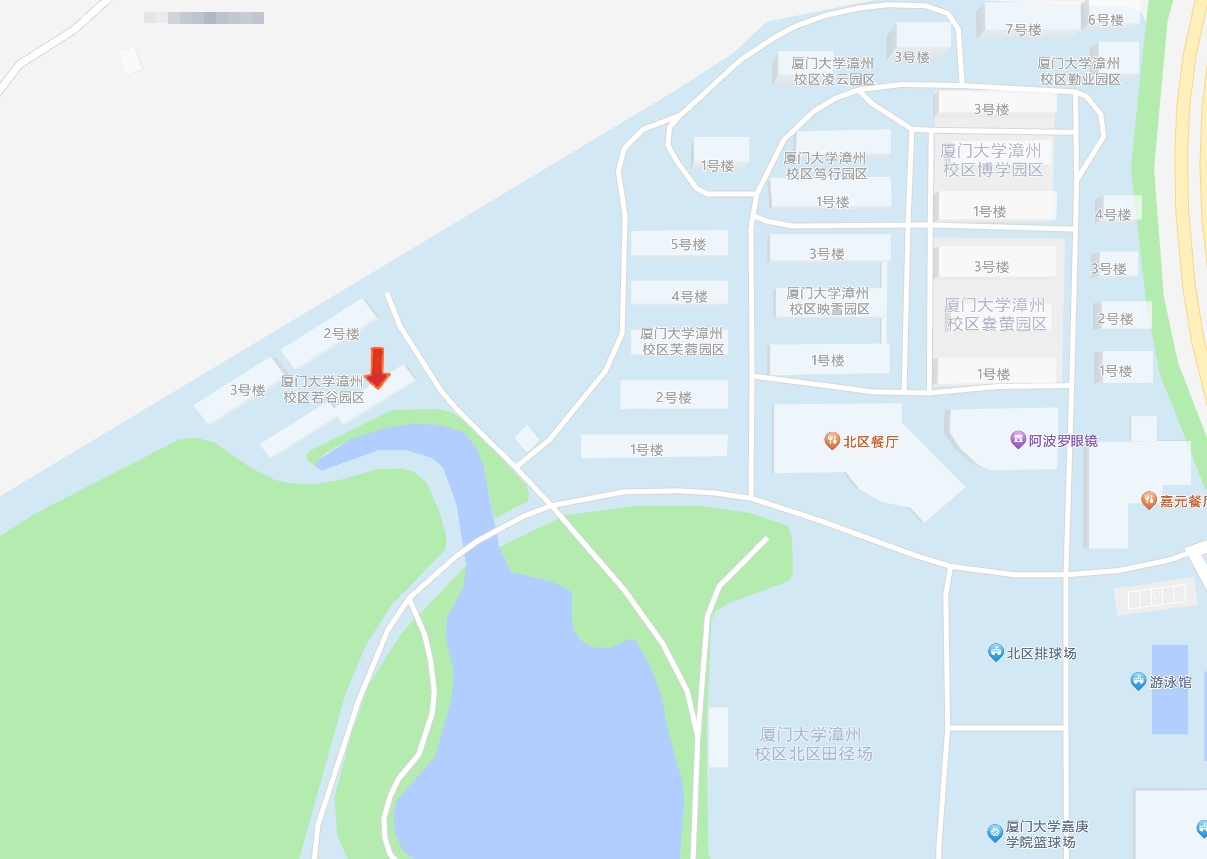Open the 北区排球场 sports marker
Screen dimensions: 1207x859
click(x=995, y=653)
